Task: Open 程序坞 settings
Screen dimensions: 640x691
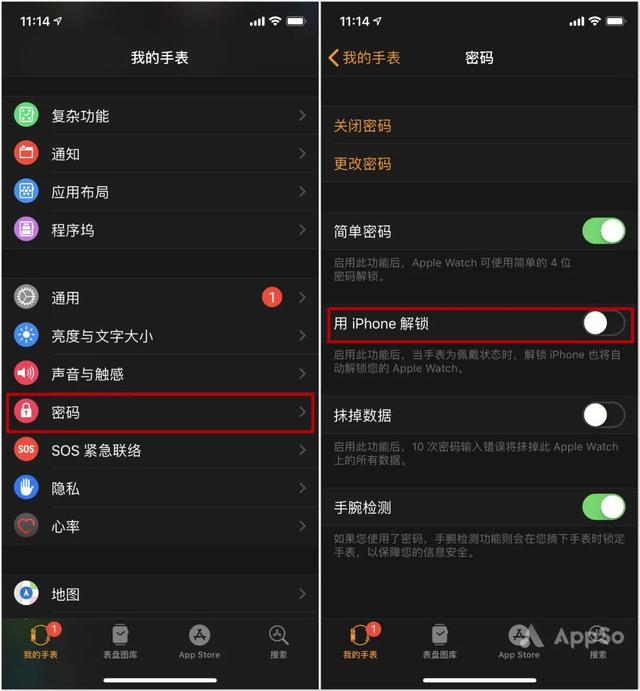Action: coord(160,230)
